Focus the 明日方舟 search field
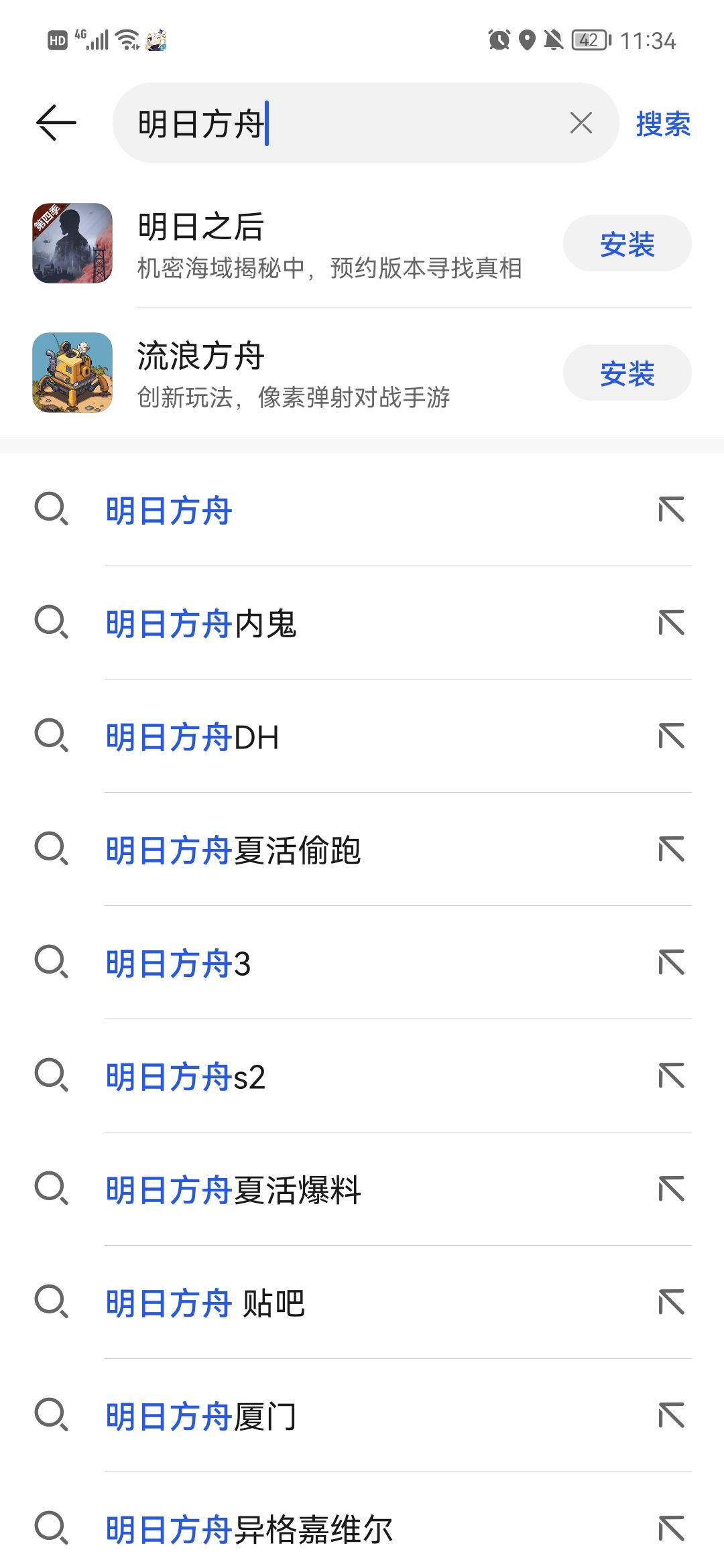The height and width of the screenshot is (1568, 724). point(342,123)
